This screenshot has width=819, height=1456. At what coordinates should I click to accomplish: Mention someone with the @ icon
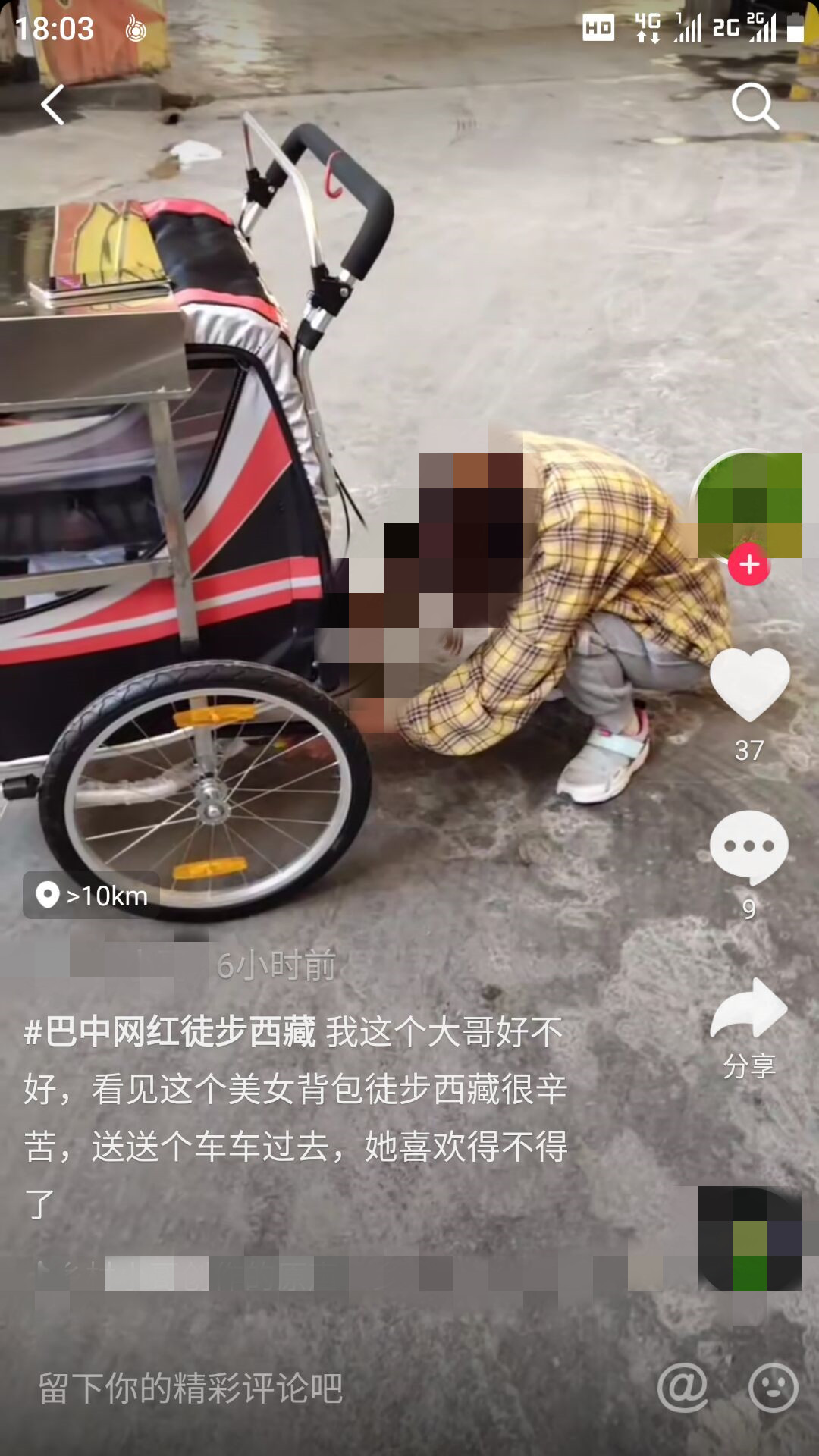click(x=682, y=1388)
